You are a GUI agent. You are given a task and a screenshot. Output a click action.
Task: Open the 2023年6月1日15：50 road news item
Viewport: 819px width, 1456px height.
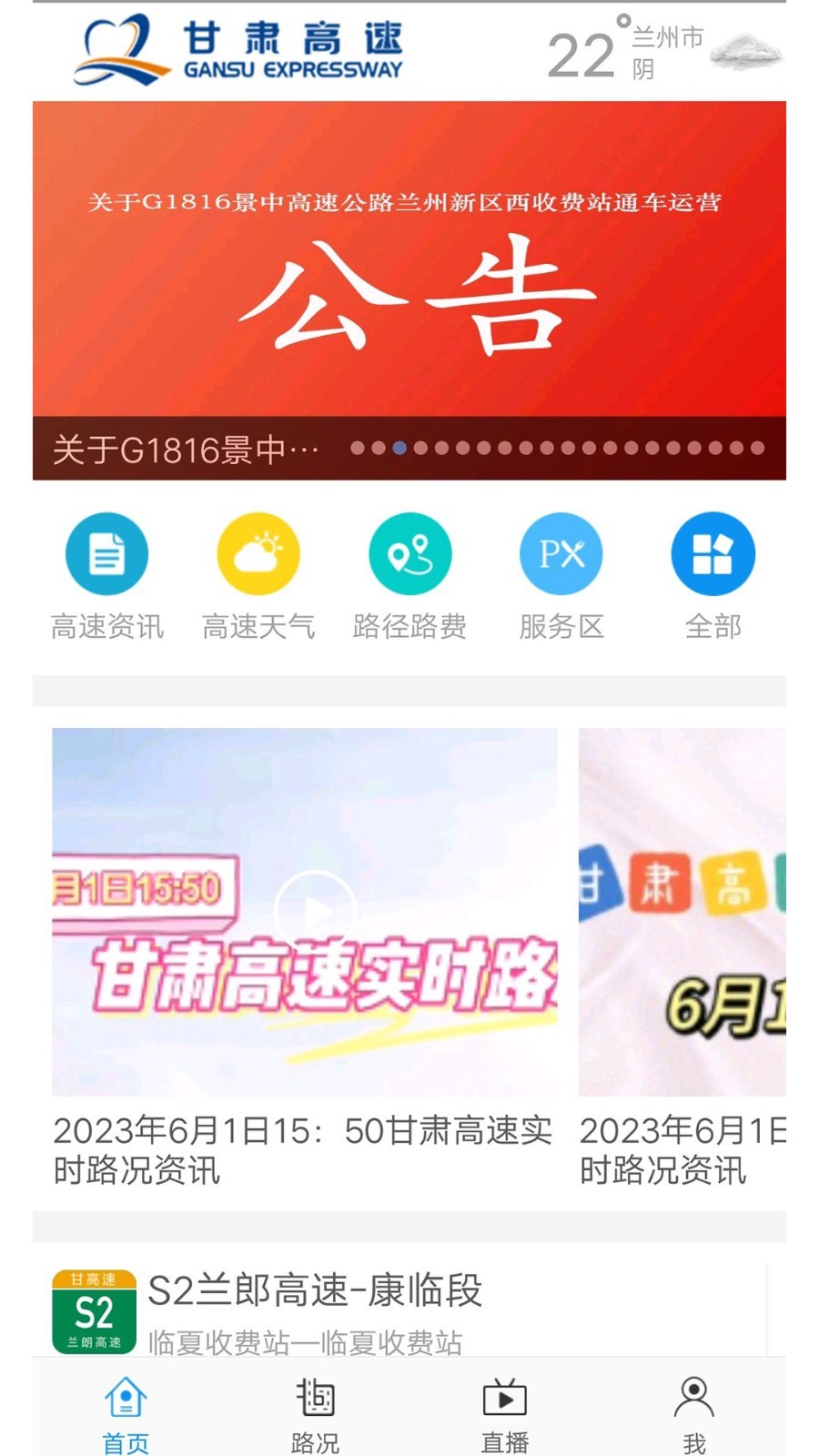[x=303, y=1151]
